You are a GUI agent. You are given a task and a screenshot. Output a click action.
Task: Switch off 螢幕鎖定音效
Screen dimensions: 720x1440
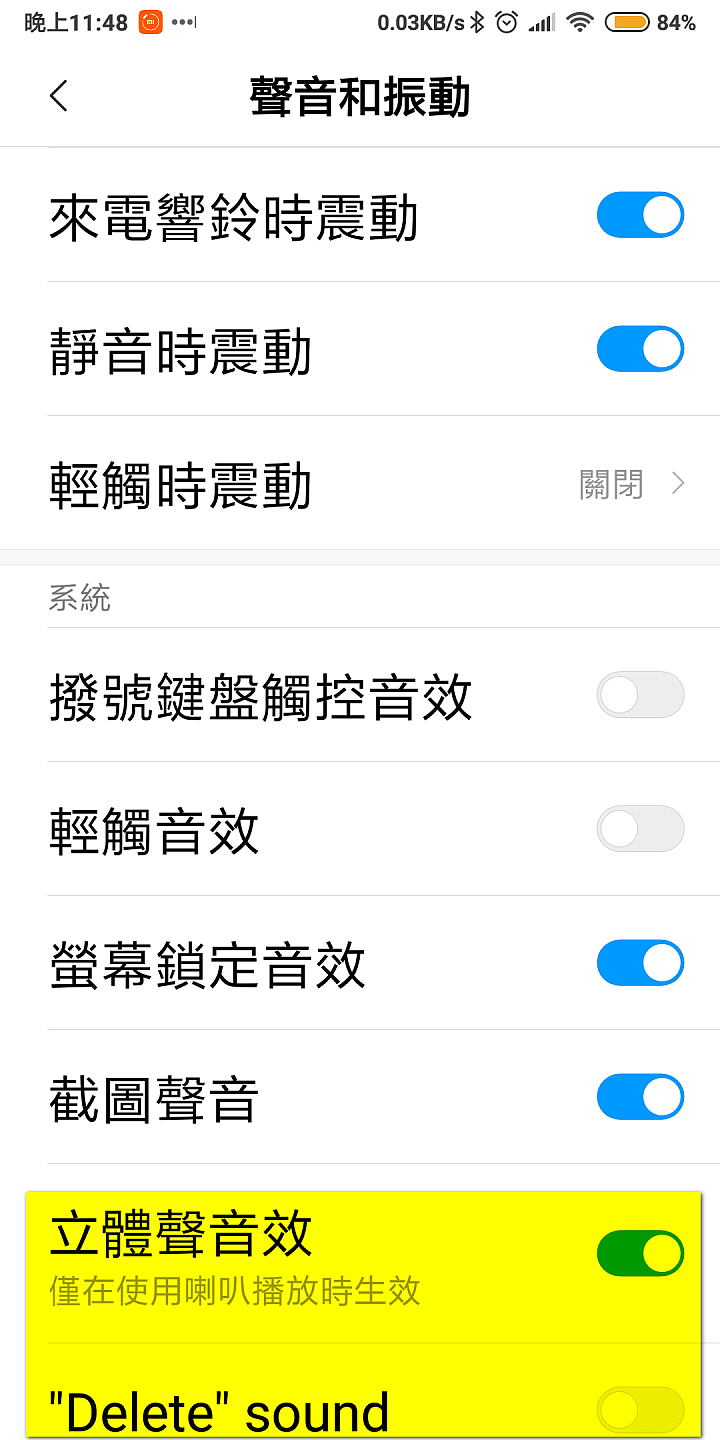coord(640,964)
